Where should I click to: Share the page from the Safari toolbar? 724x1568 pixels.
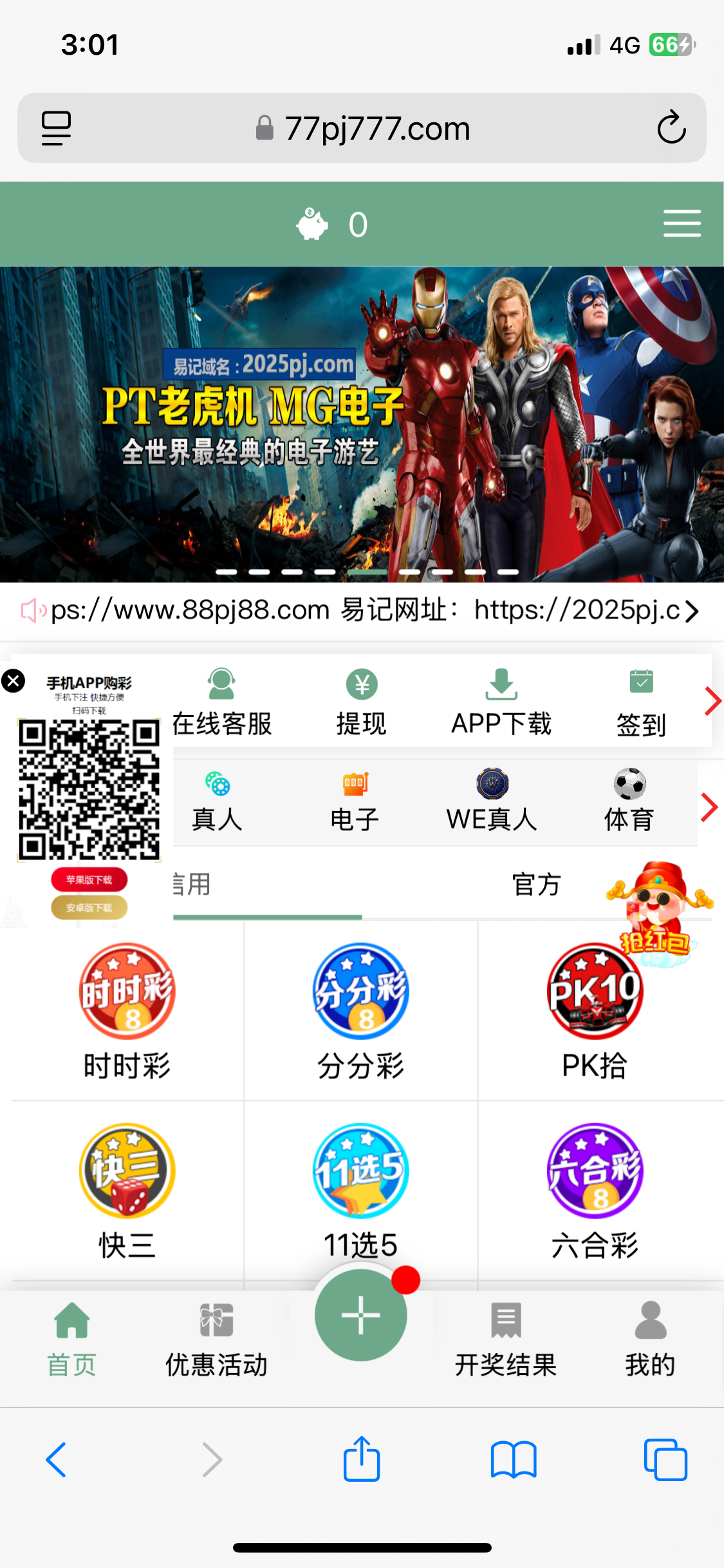tap(361, 1459)
